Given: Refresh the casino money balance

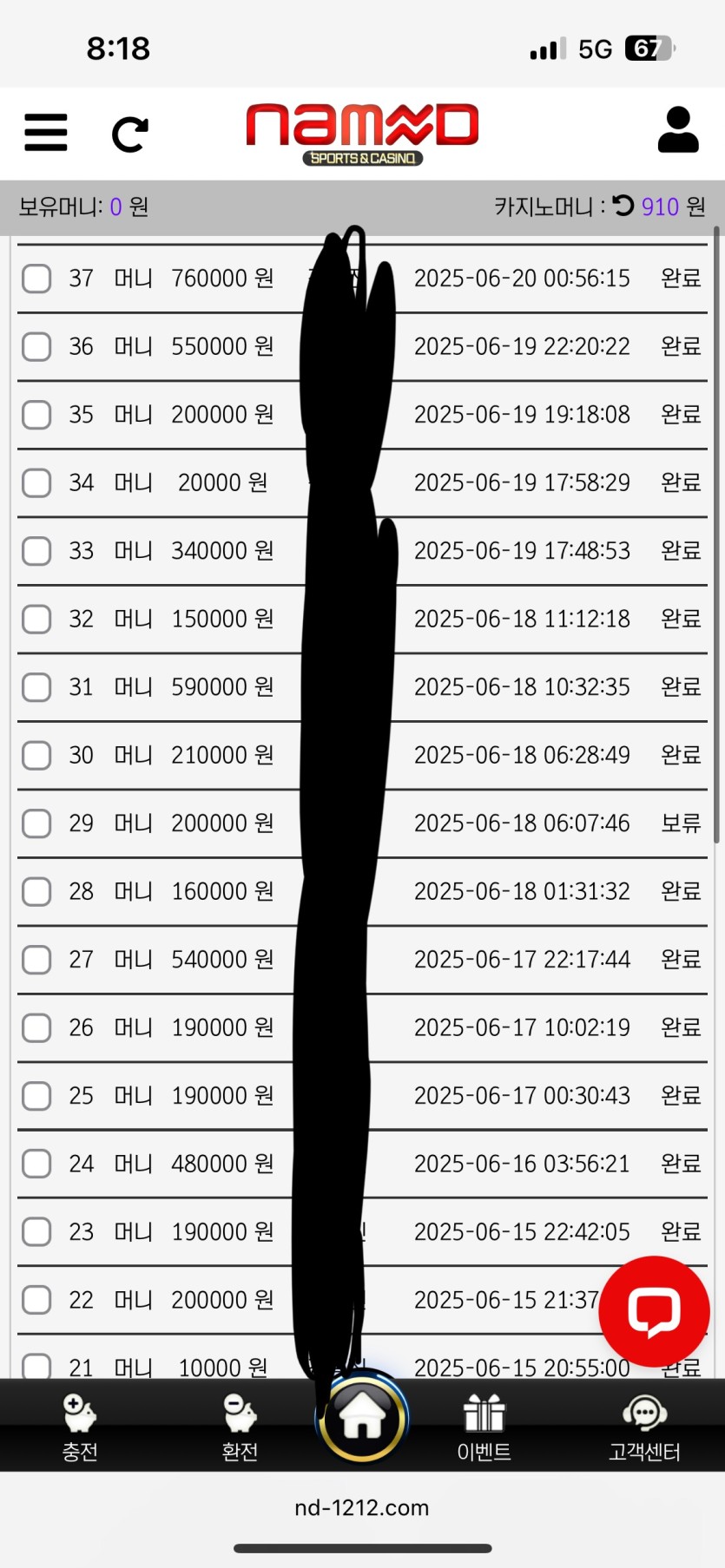Looking at the screenshot, I should coord(623,206).
